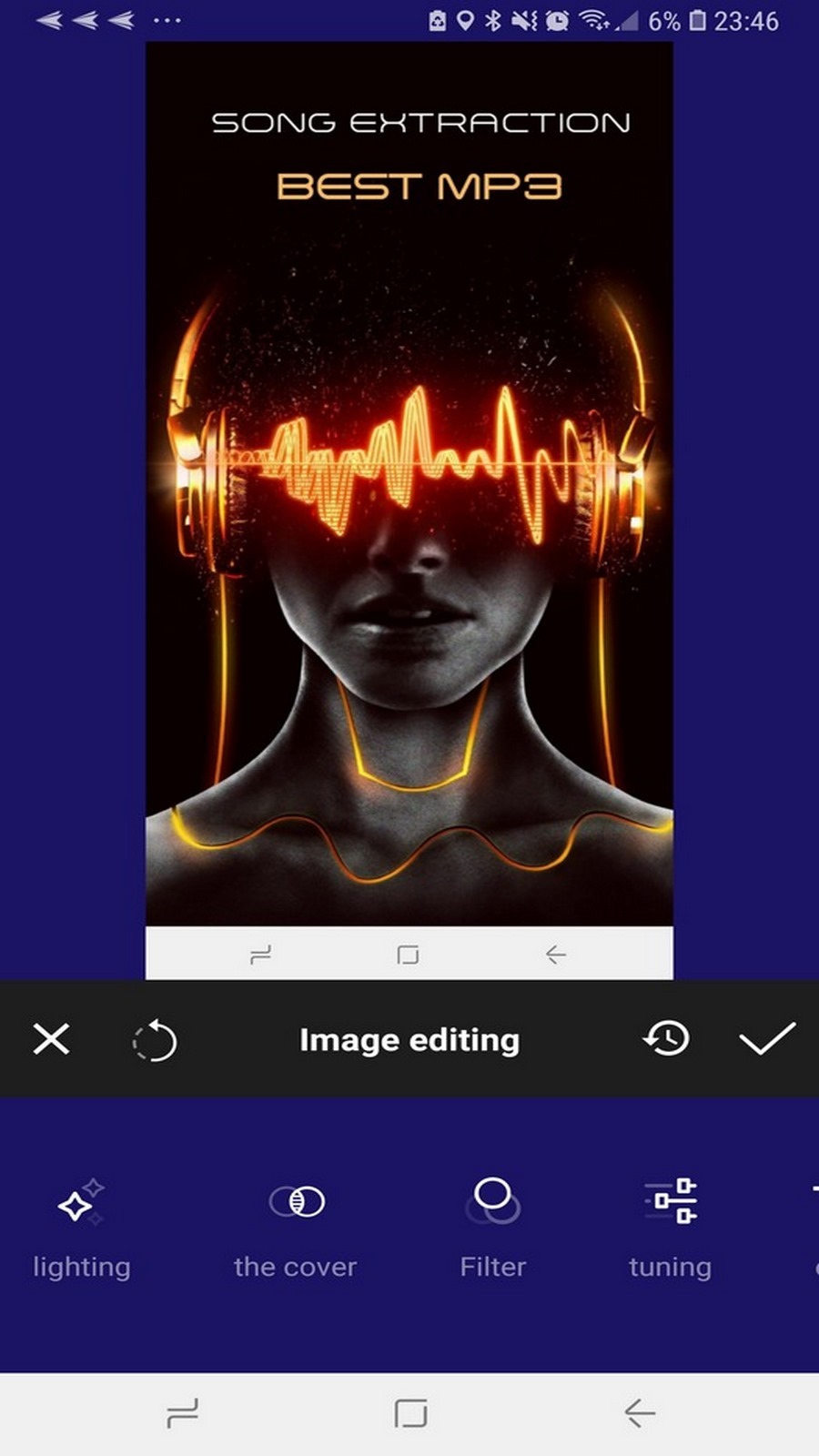Viewport: 819px width, 1456px height.
Task: Tap the undo rotate arrow icon
Action: (155, 1040)
